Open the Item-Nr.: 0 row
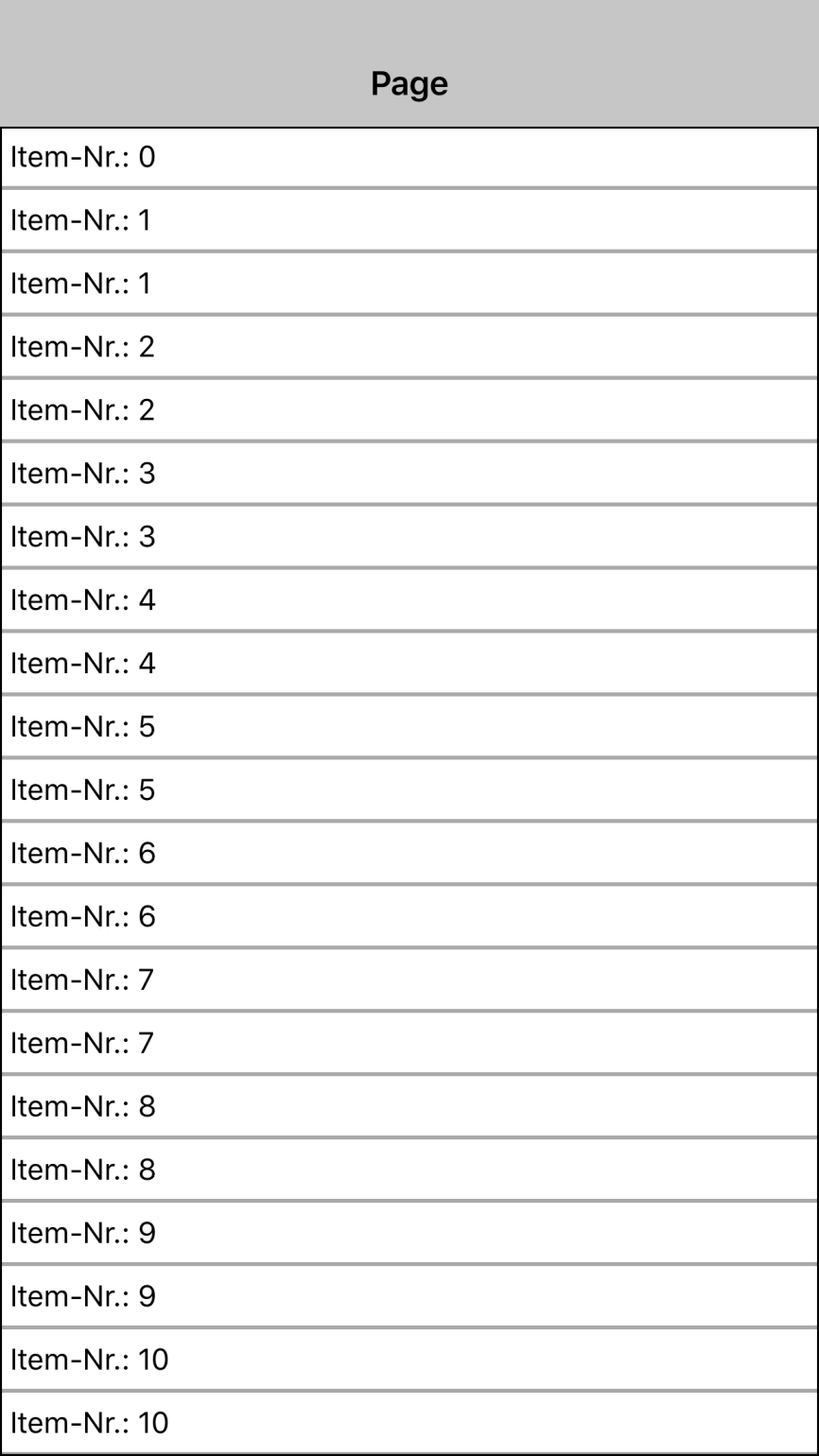 409,157
